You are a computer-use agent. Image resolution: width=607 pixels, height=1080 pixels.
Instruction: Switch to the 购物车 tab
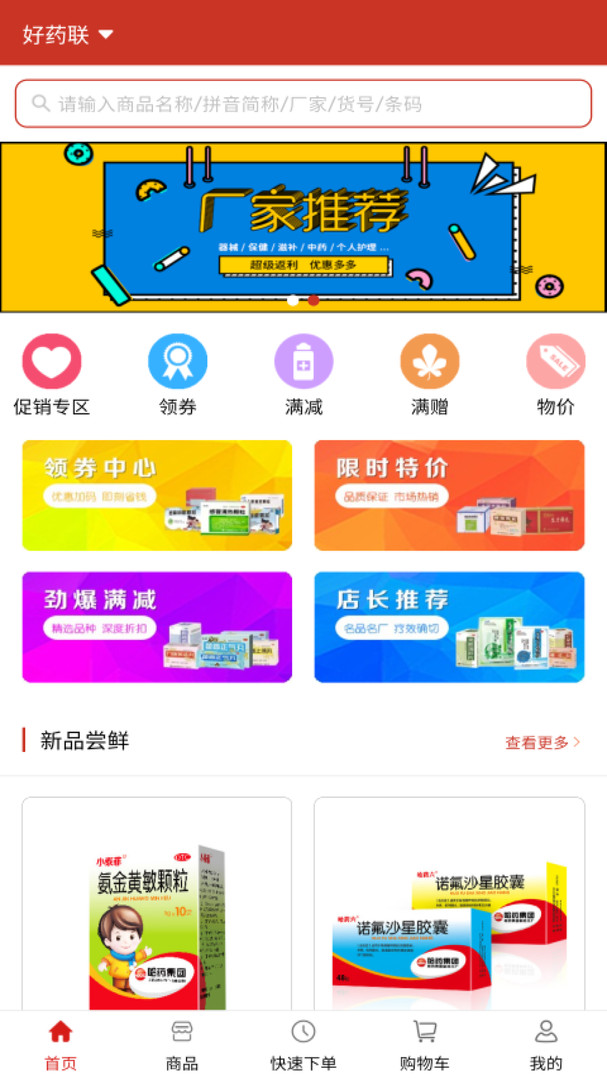[x=424, y=1044]
